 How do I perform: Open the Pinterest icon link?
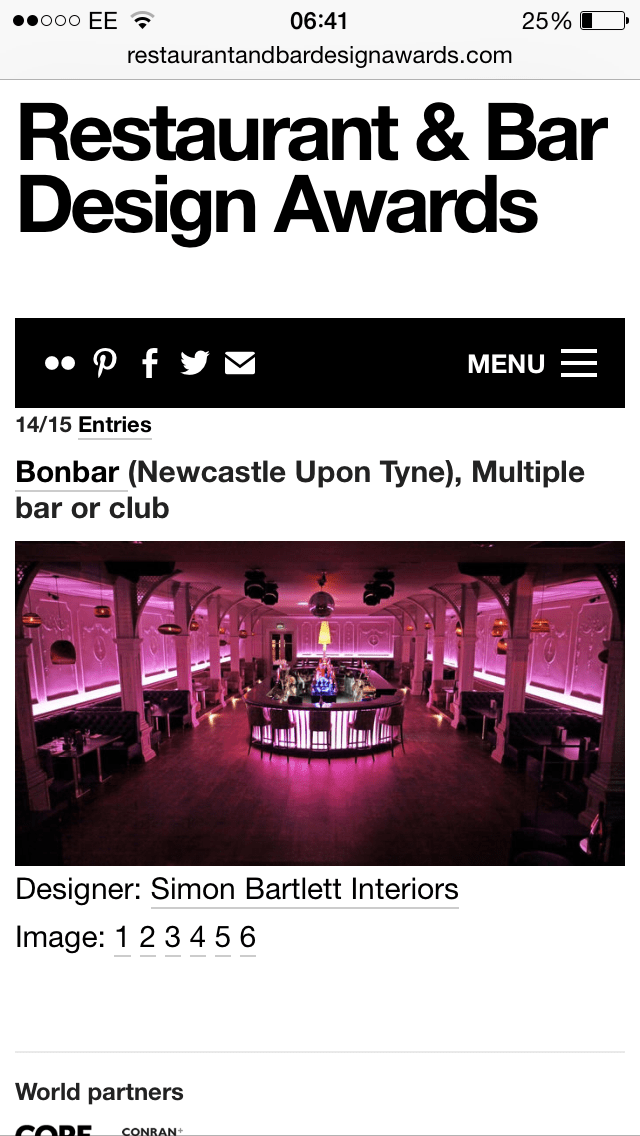105,363
